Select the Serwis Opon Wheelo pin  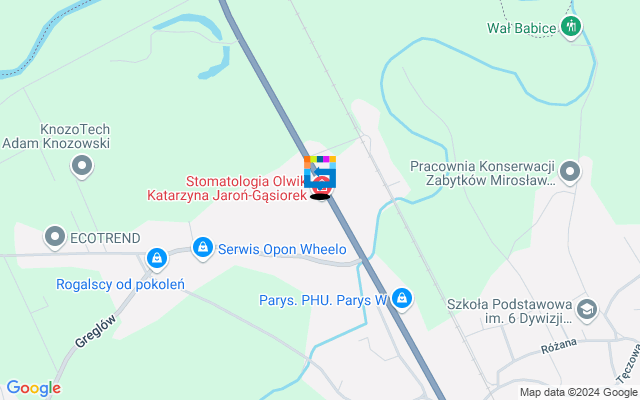pos(203,246)
